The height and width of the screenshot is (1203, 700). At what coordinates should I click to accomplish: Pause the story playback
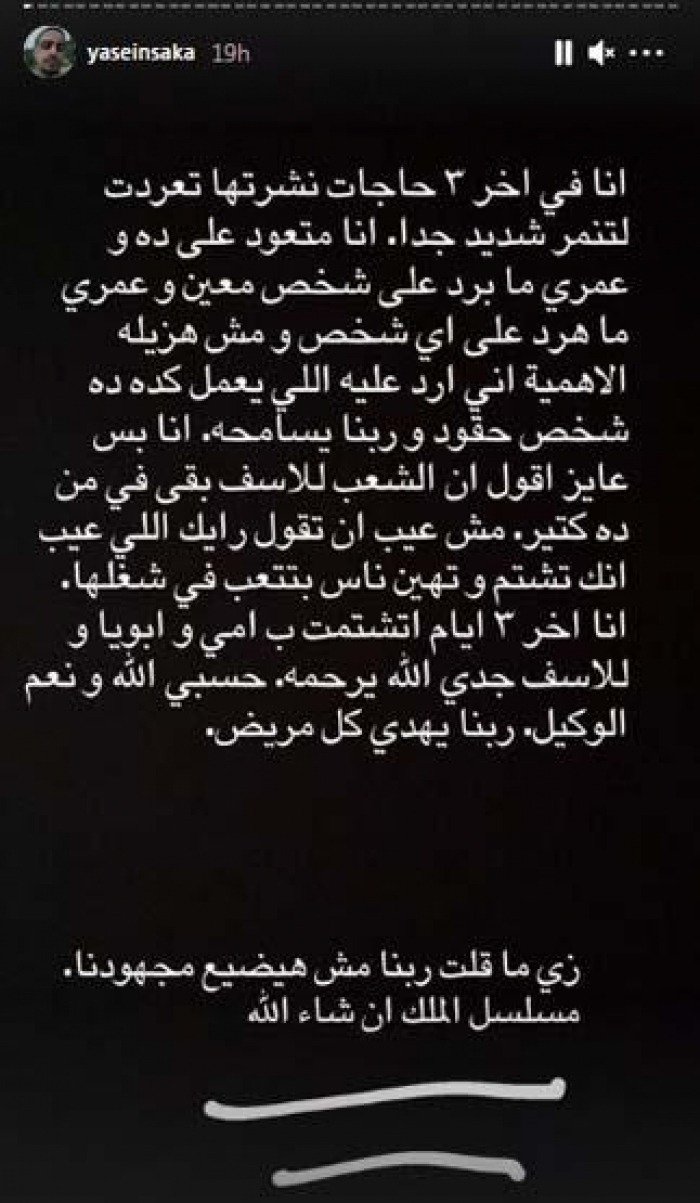[564, 52]
